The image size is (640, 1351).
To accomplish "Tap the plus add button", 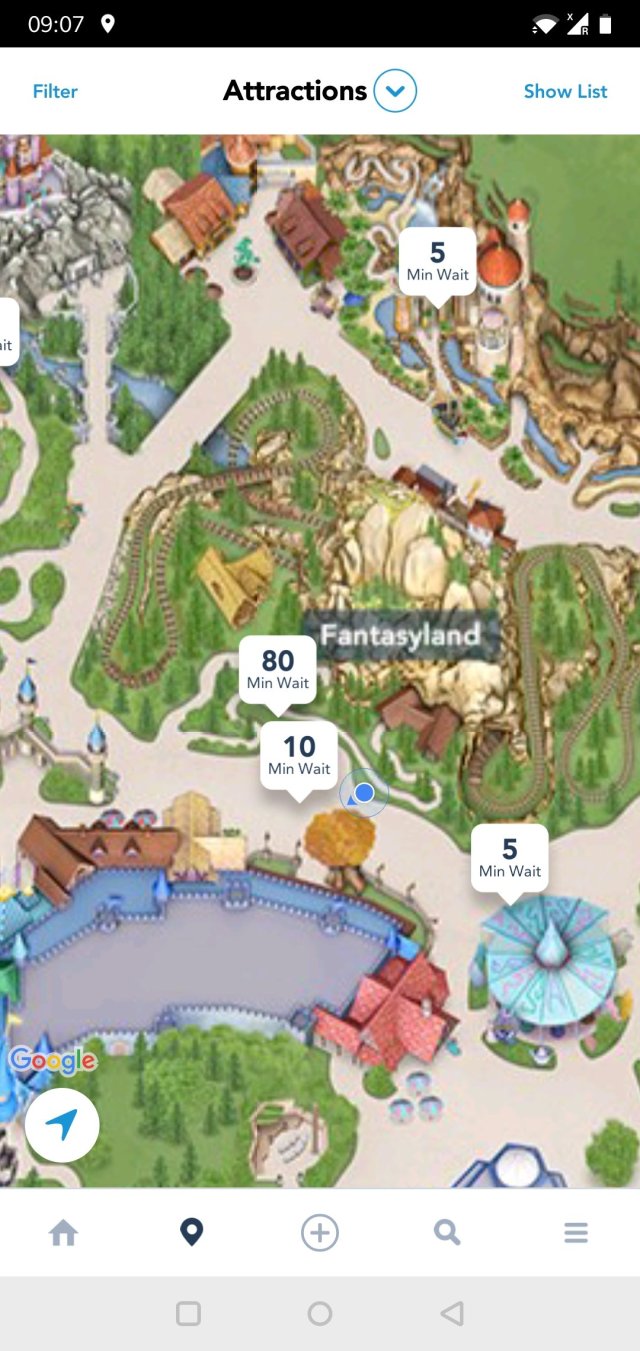I will pyautogui.click(x=320, y=1233).
